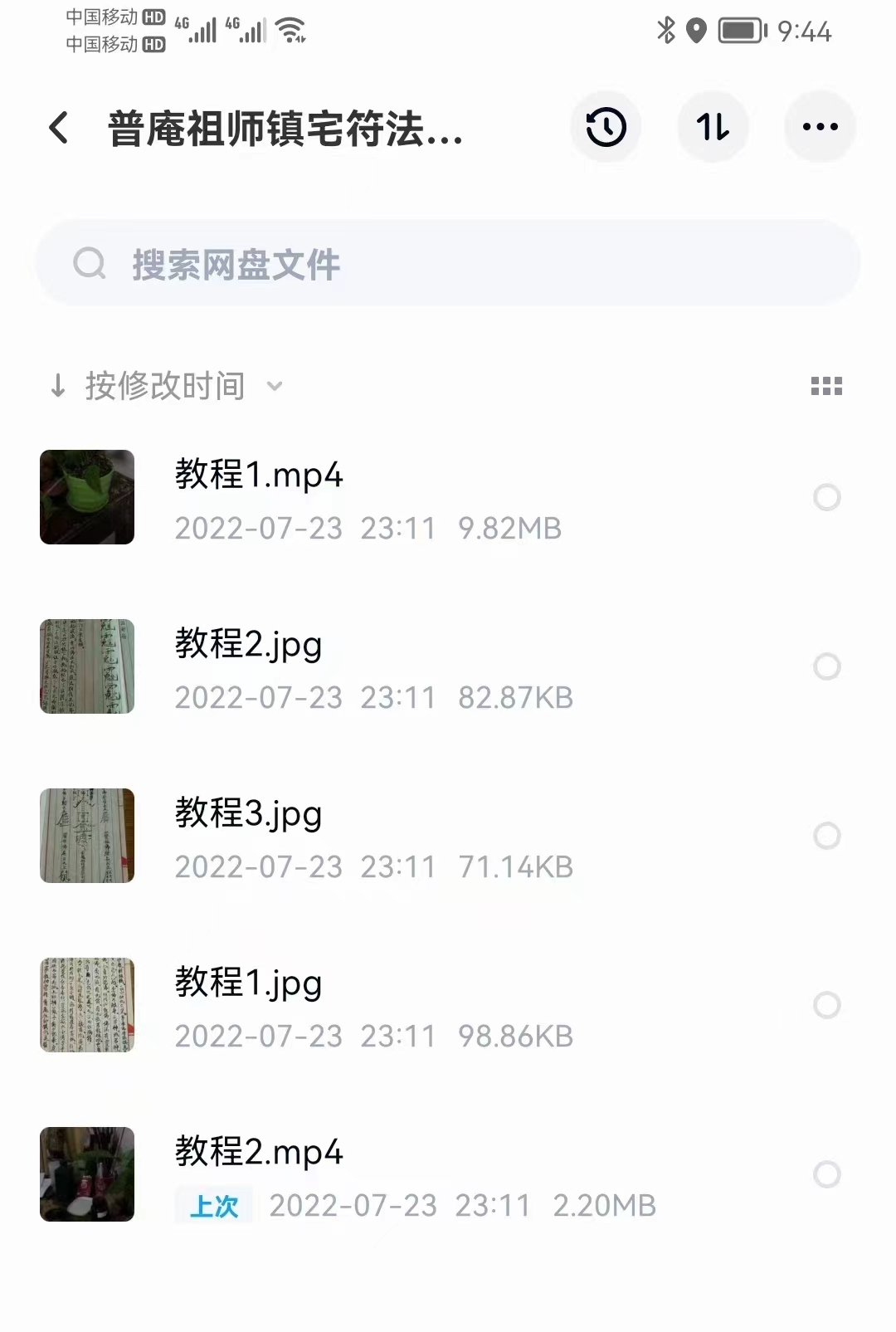Open the more options ellipsis menu
896x1332 pixels.
pos(819,126)
